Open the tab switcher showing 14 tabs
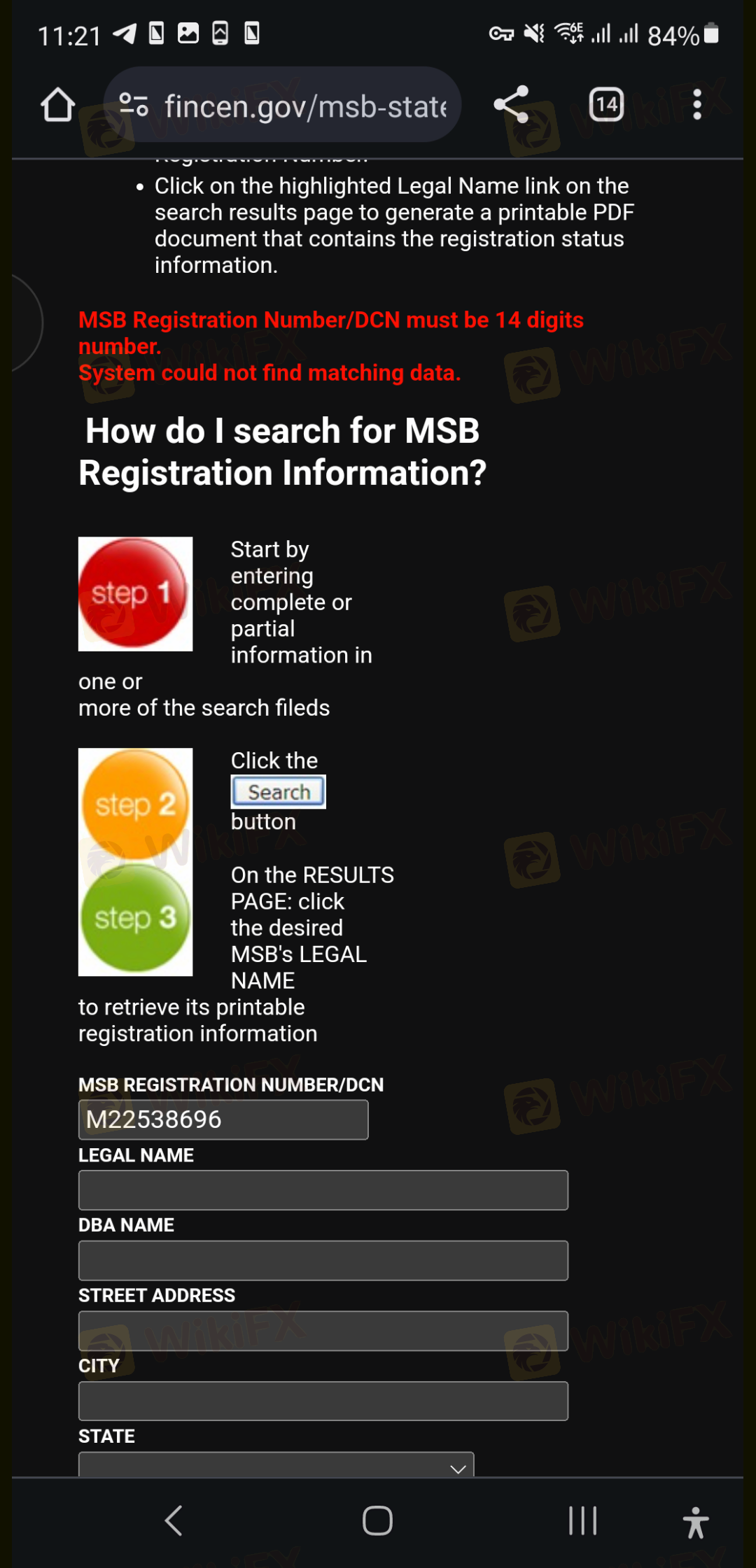756x1568 pixels. pos(606,105)
